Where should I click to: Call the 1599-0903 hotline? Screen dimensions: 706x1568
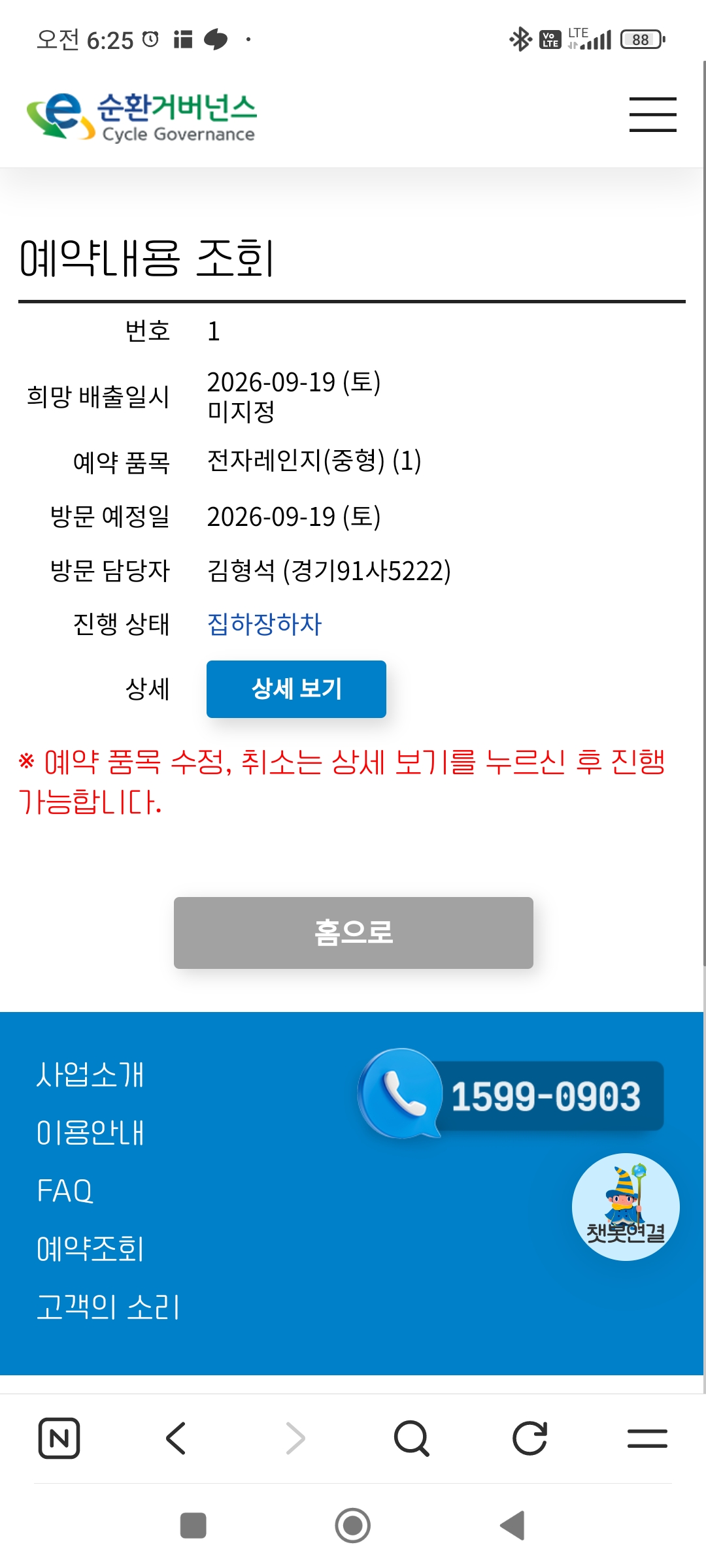pyautogui.click(x=511, y=1095)
